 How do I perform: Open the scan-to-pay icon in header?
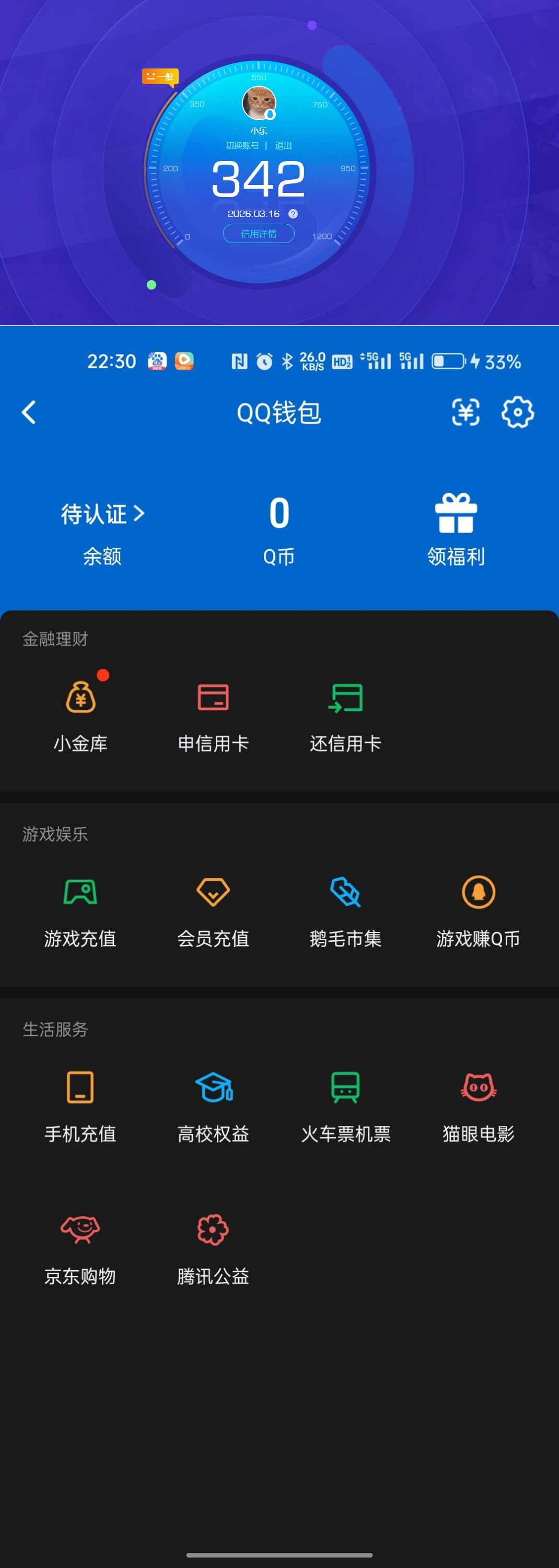click(465, 411)
